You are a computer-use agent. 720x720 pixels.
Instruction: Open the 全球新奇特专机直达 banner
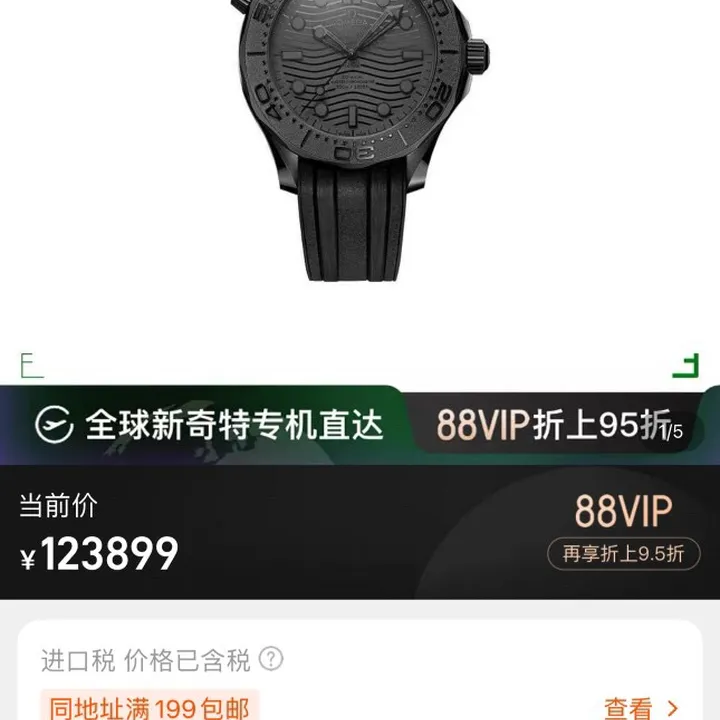pos(210,425)
